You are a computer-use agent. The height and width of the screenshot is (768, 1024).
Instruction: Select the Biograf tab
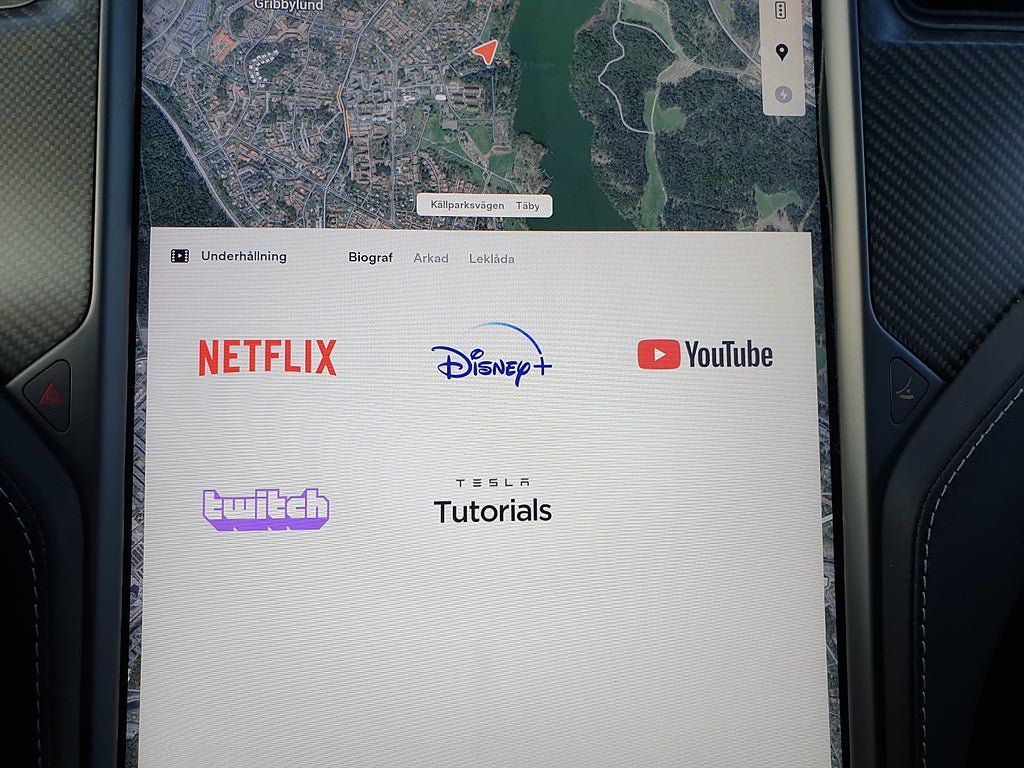coord(370,258)
